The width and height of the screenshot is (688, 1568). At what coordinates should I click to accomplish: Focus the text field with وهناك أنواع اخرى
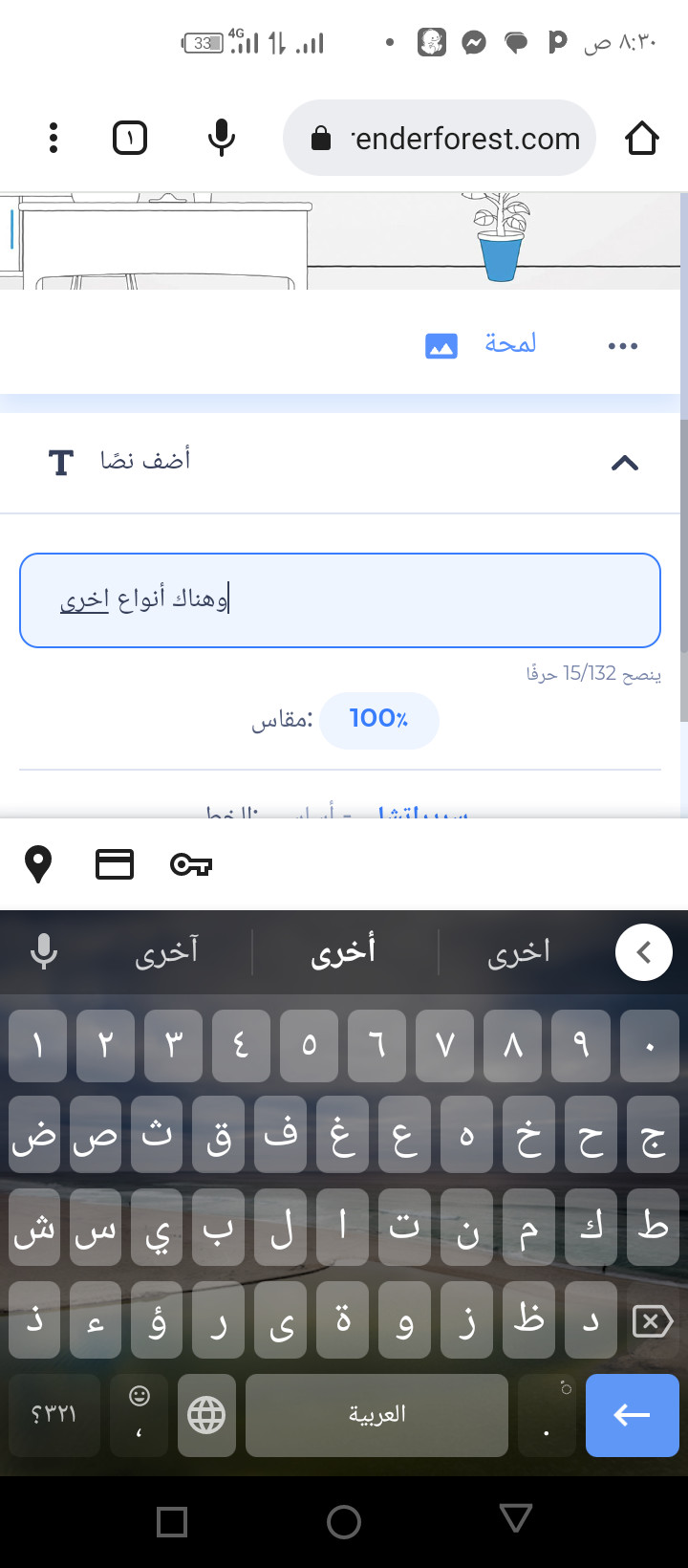(340, 600)
